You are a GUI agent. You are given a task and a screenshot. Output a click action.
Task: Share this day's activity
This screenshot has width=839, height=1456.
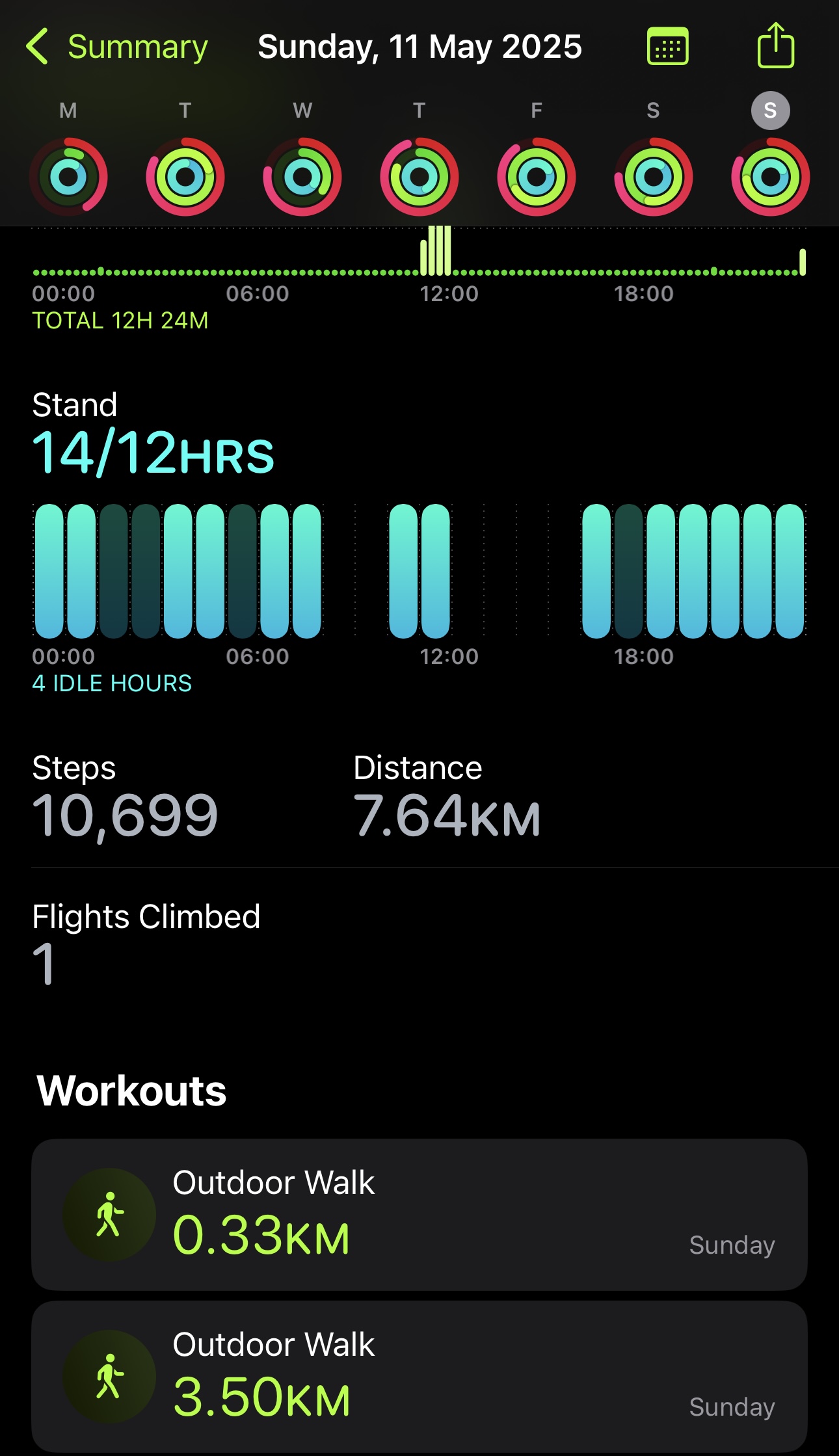(x=775, y=45)
